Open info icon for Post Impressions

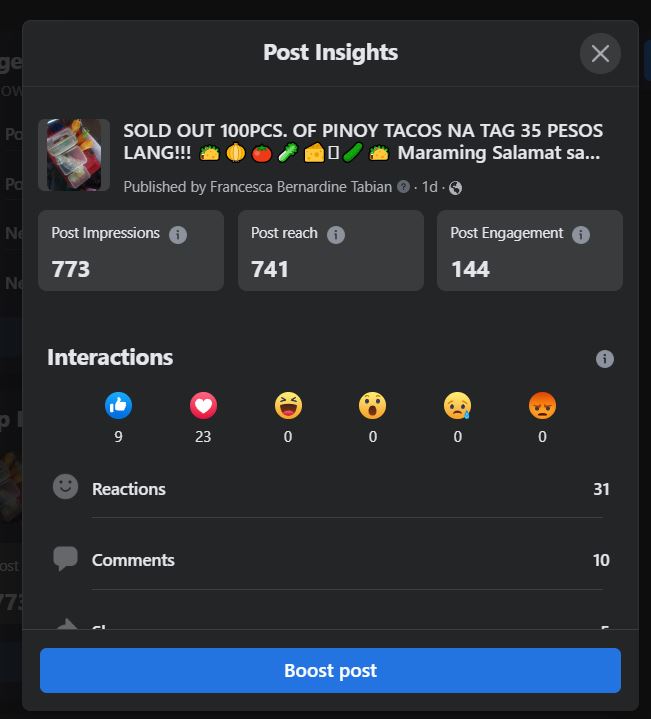[178, 235]
